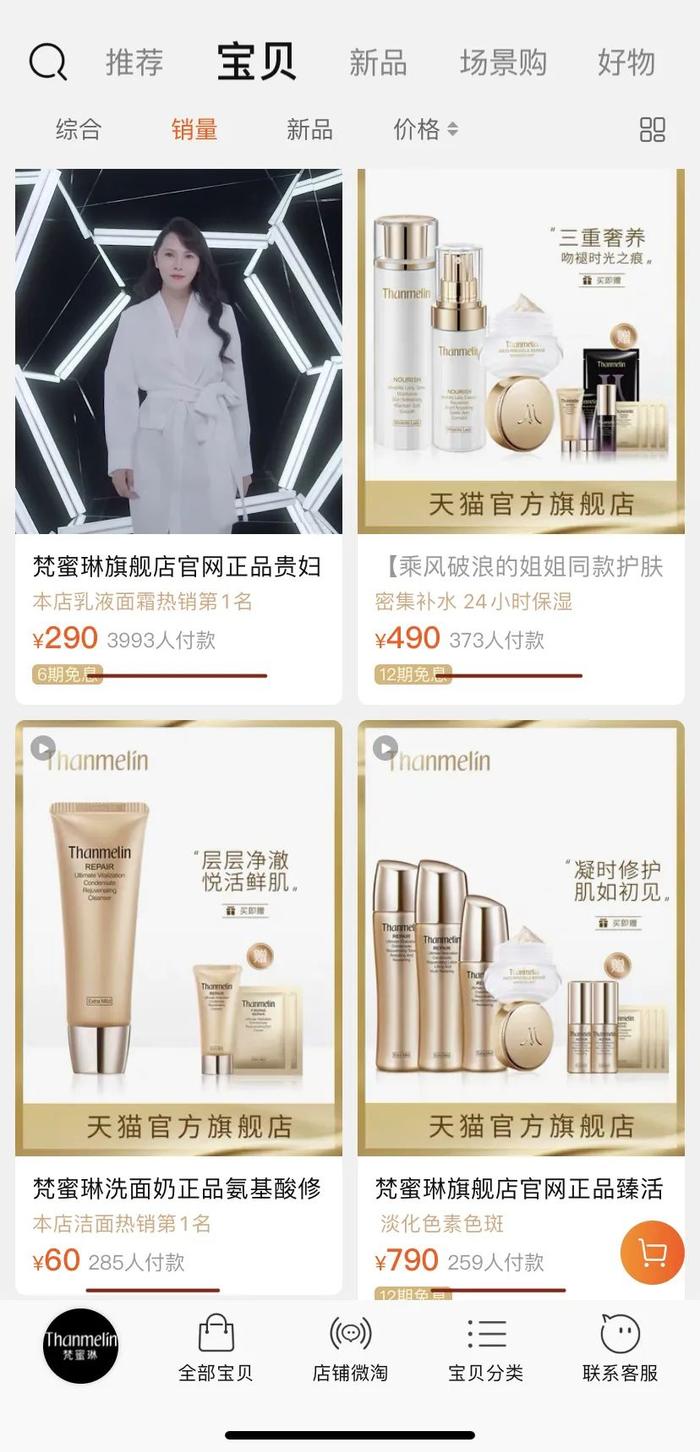
Task: Switch to the top 新品 tab
Action: (377, 62)
